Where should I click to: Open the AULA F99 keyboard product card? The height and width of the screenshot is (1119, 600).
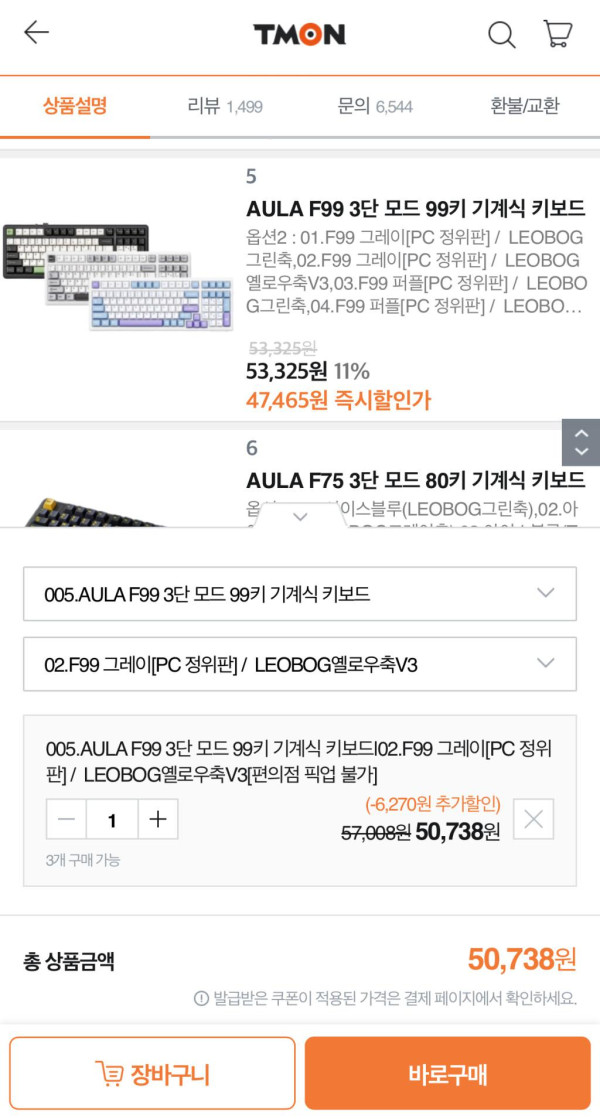point(415,209)
